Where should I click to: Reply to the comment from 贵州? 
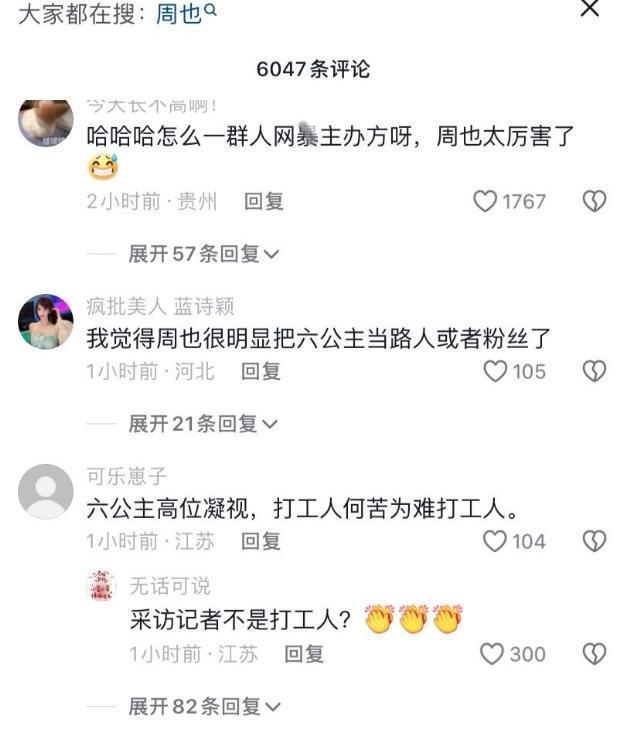click(x=264, y=201)
